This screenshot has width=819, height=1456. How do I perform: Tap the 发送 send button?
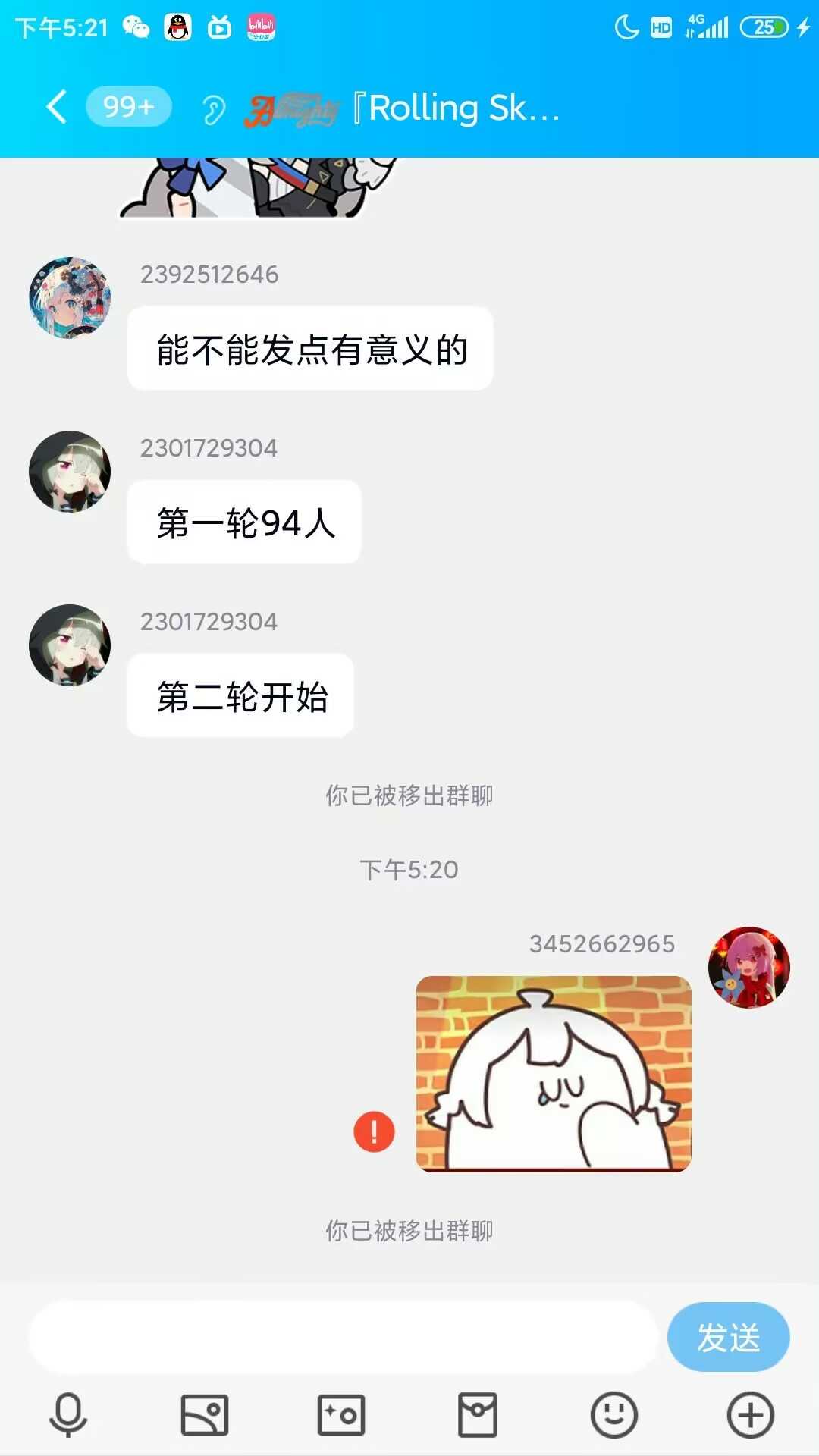tap(728, 1337)
